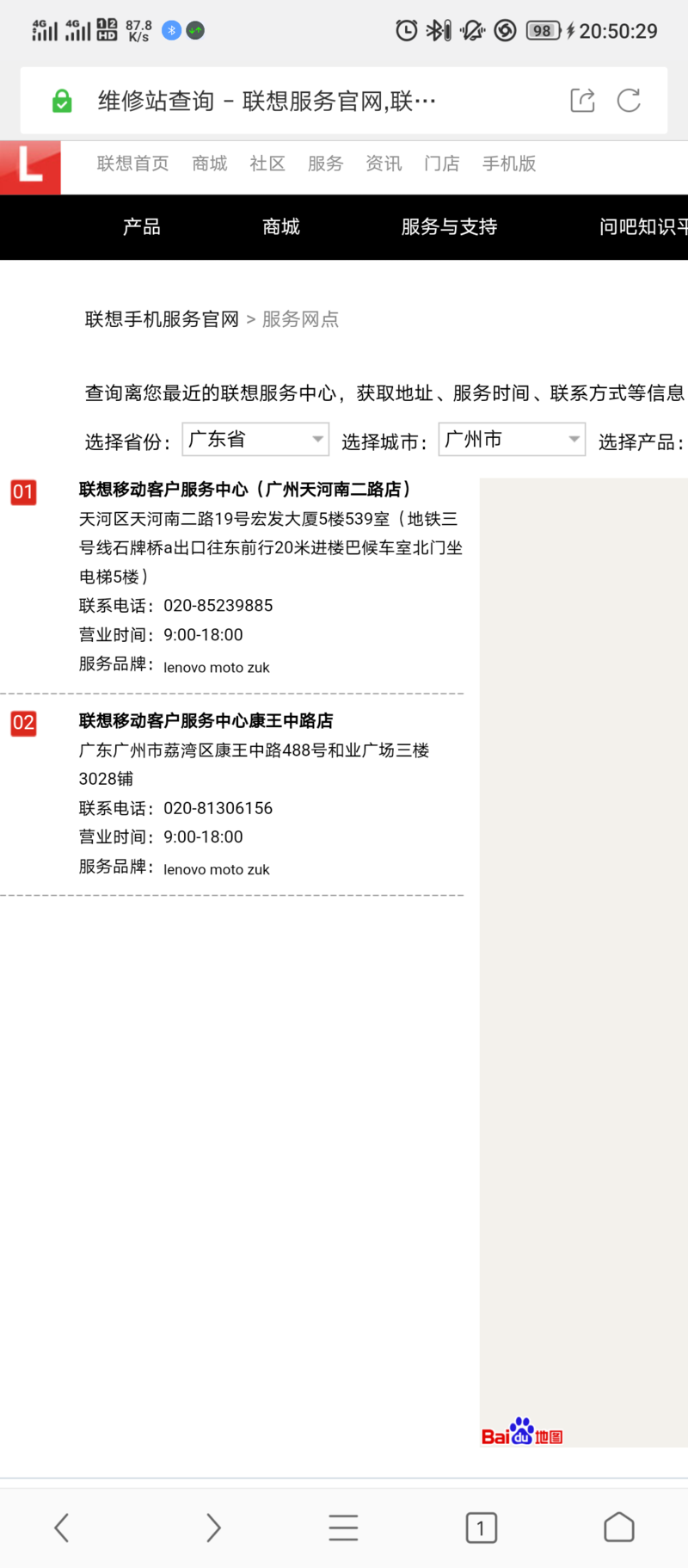Open the tab switcher showing 1
This screenshot has height=1568, width=688.
click(481, 1528)
